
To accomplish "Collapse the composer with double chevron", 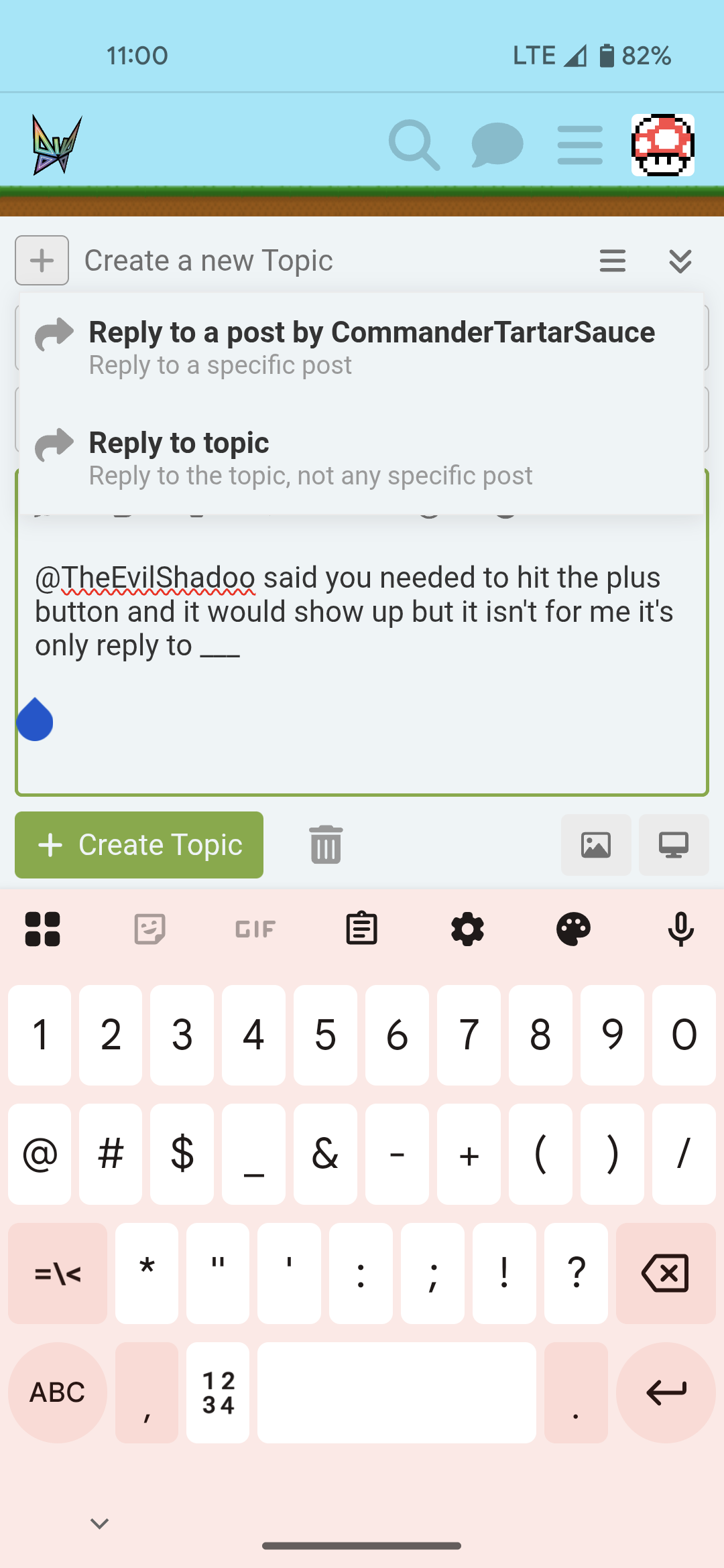I will point(680,261).
